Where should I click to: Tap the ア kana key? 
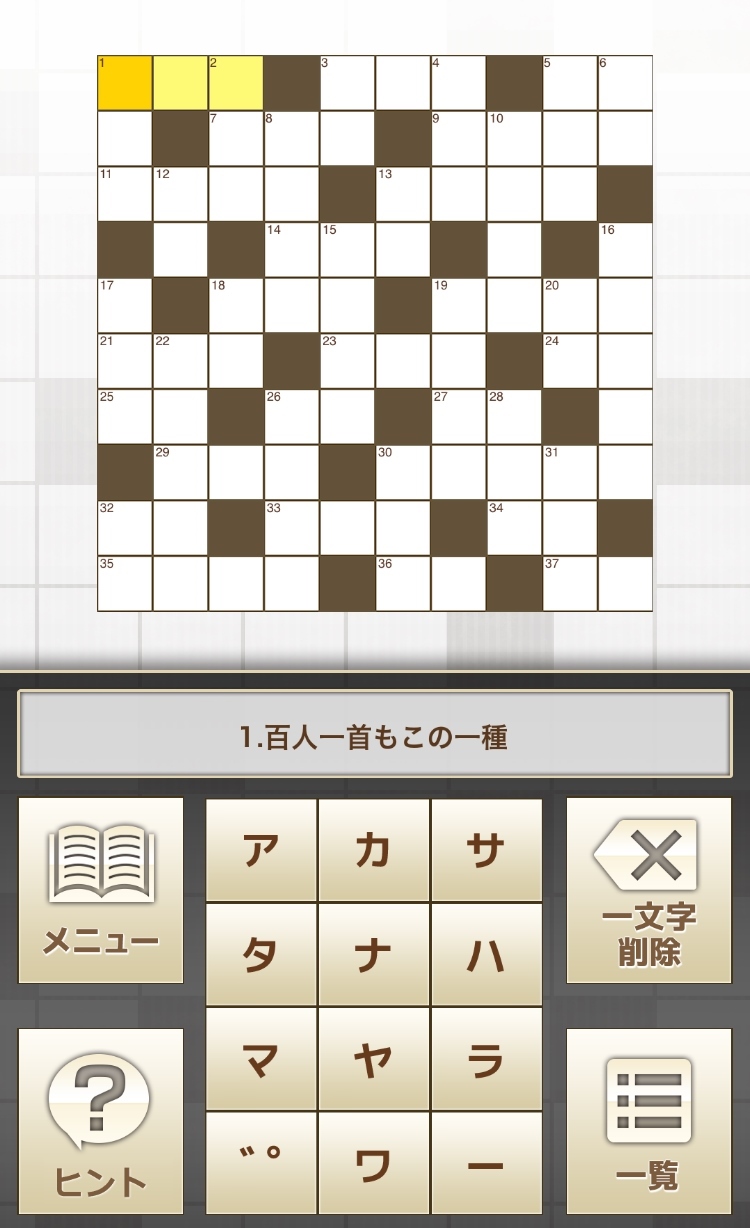point(261,850)
